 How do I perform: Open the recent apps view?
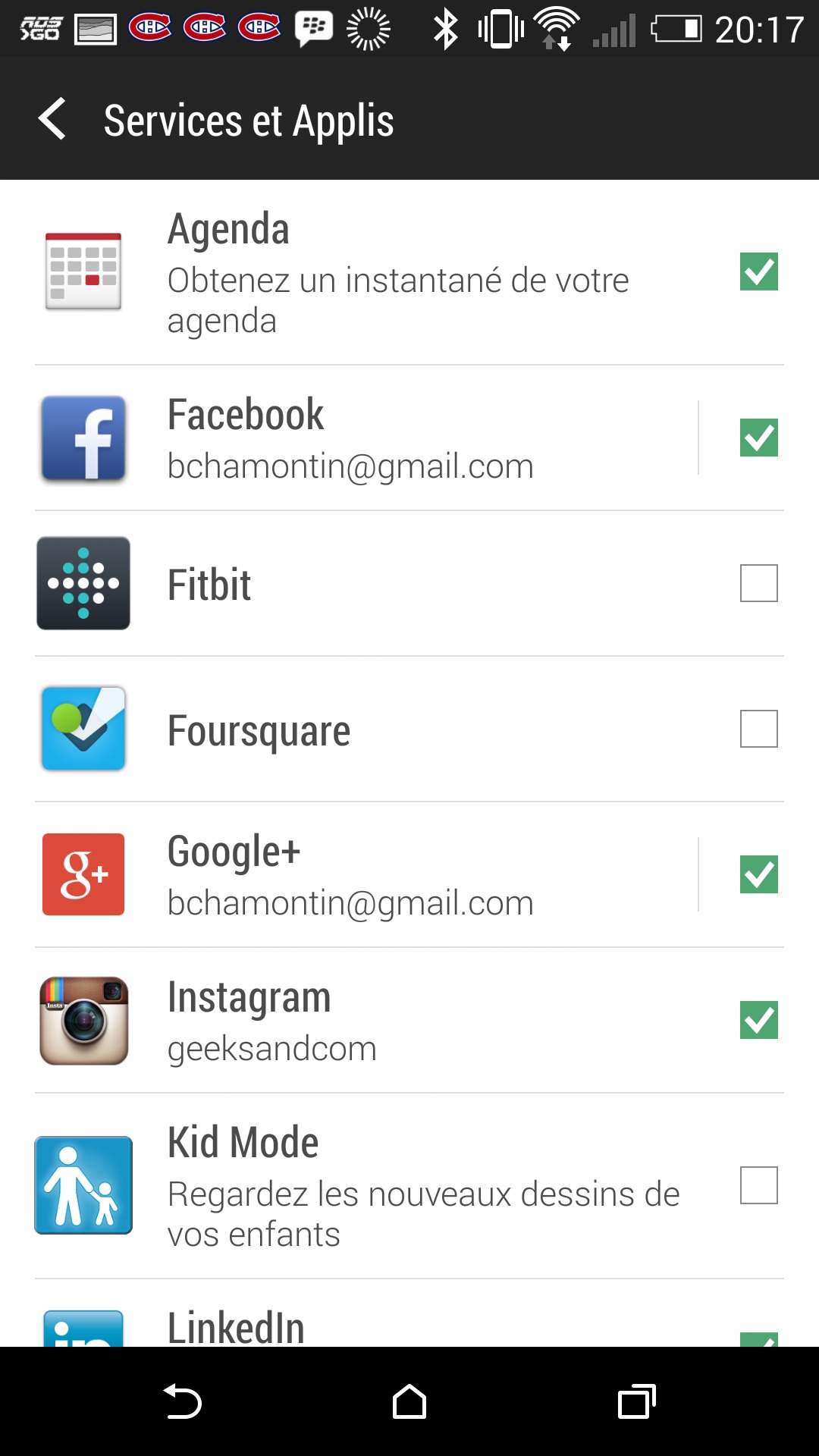(x=636, y=1401)
